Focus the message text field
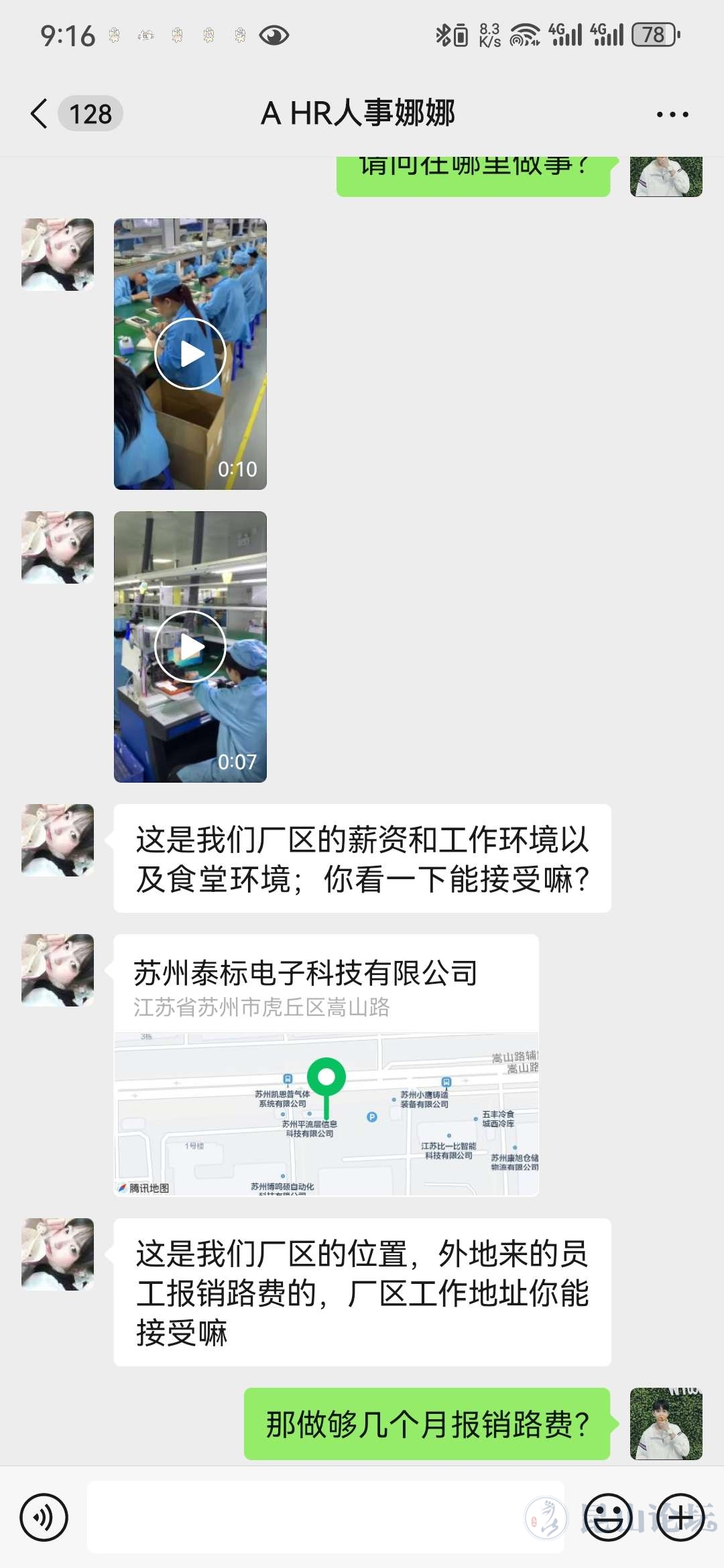Viewport: 724px width, 1568px height. [326, 1517]
